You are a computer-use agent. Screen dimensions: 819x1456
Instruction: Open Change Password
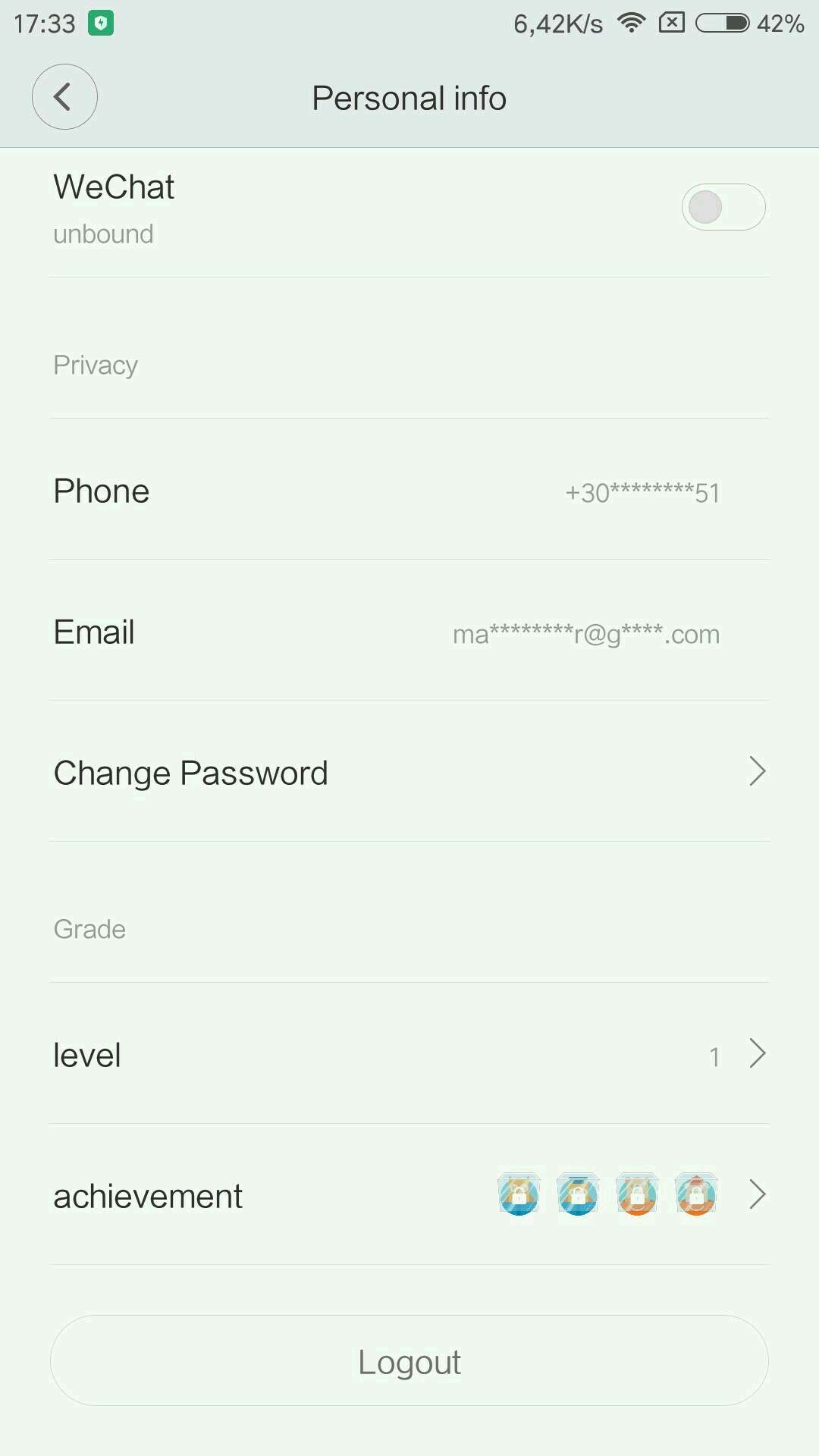[x=409, y=772]
